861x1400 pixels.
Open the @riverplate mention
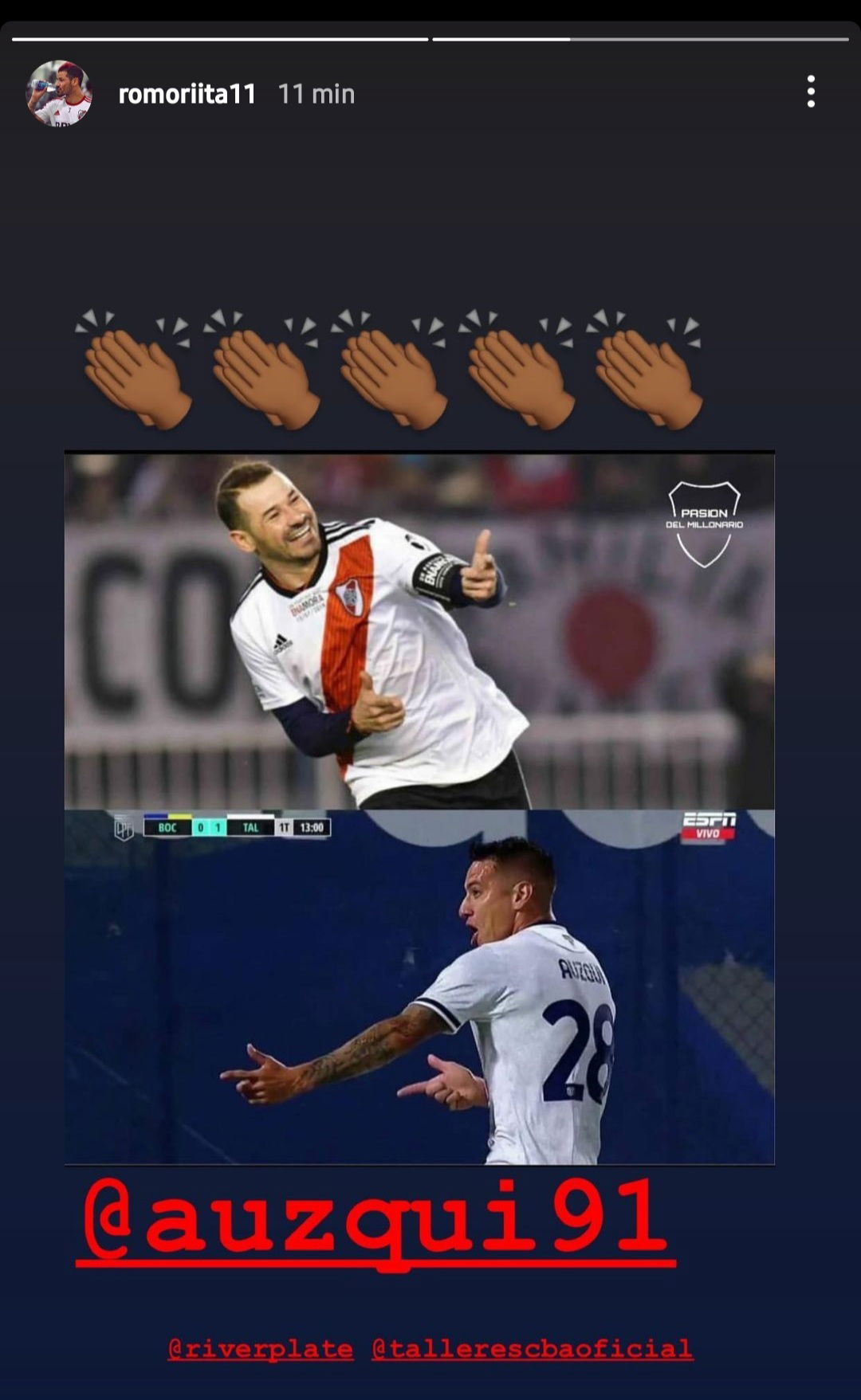(260, 1348)
